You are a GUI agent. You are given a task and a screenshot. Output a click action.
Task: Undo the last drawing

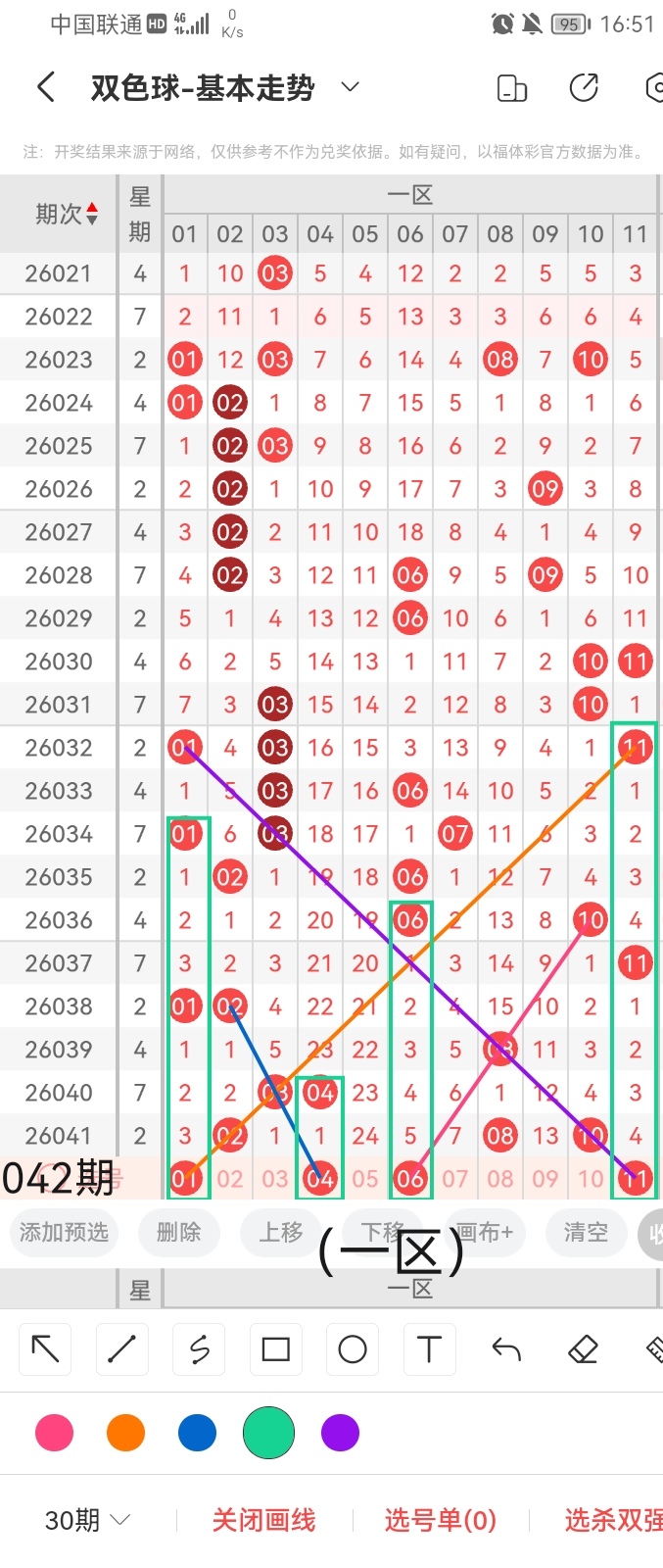pyautogui.click(x=506, y=1349)
